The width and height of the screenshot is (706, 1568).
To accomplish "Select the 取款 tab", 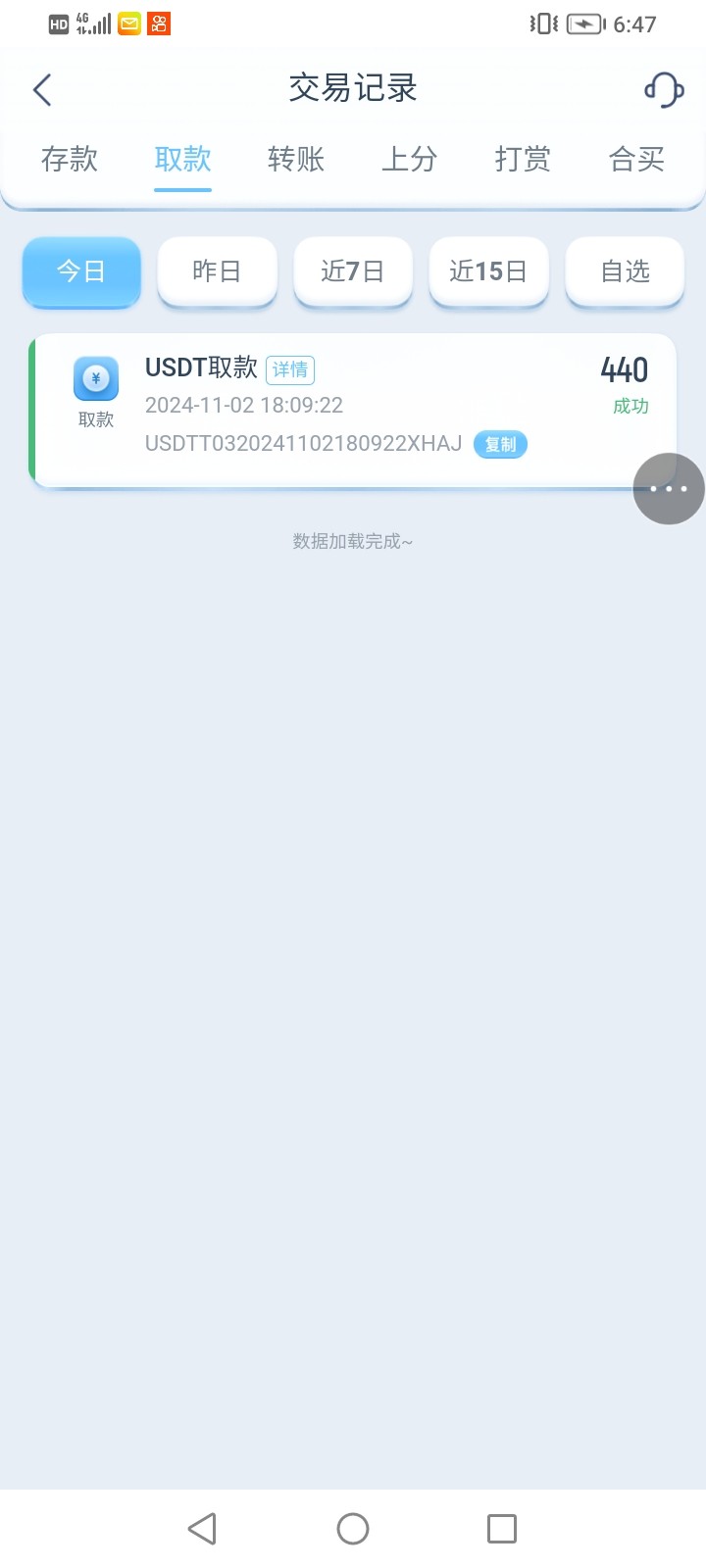I will click(182, 159).
